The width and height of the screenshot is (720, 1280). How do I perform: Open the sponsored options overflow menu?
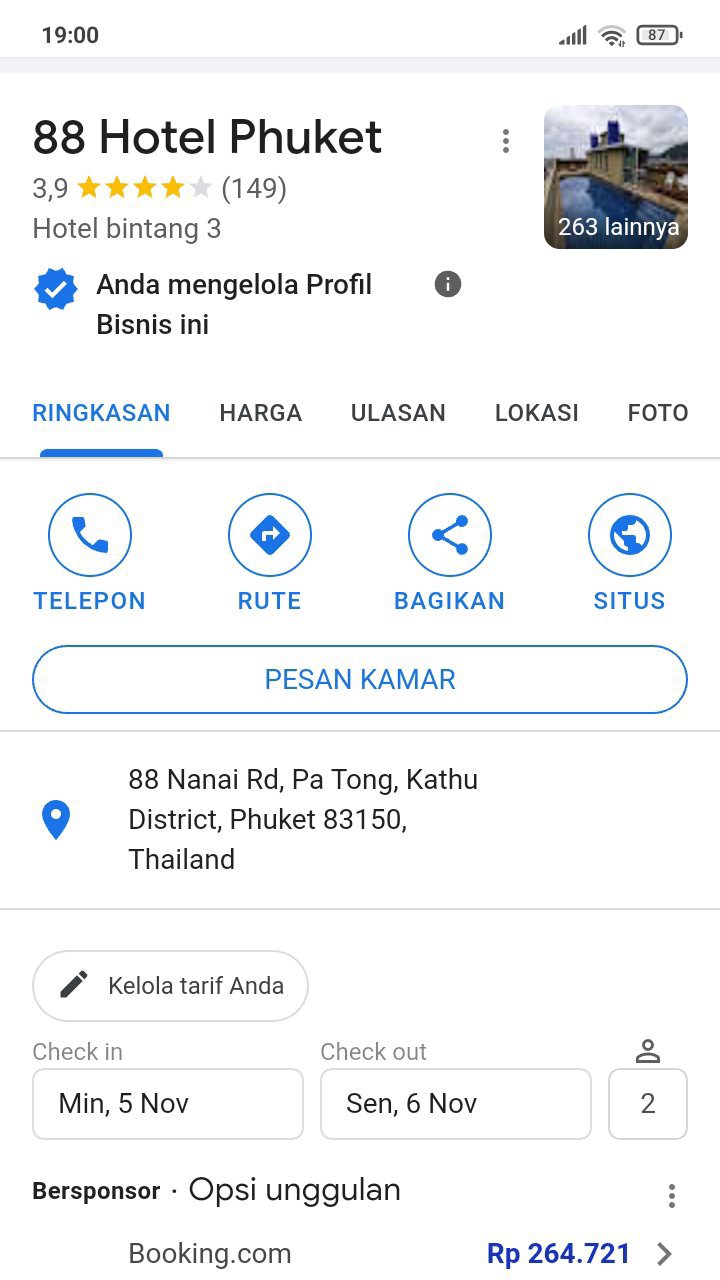(672, 1195)
